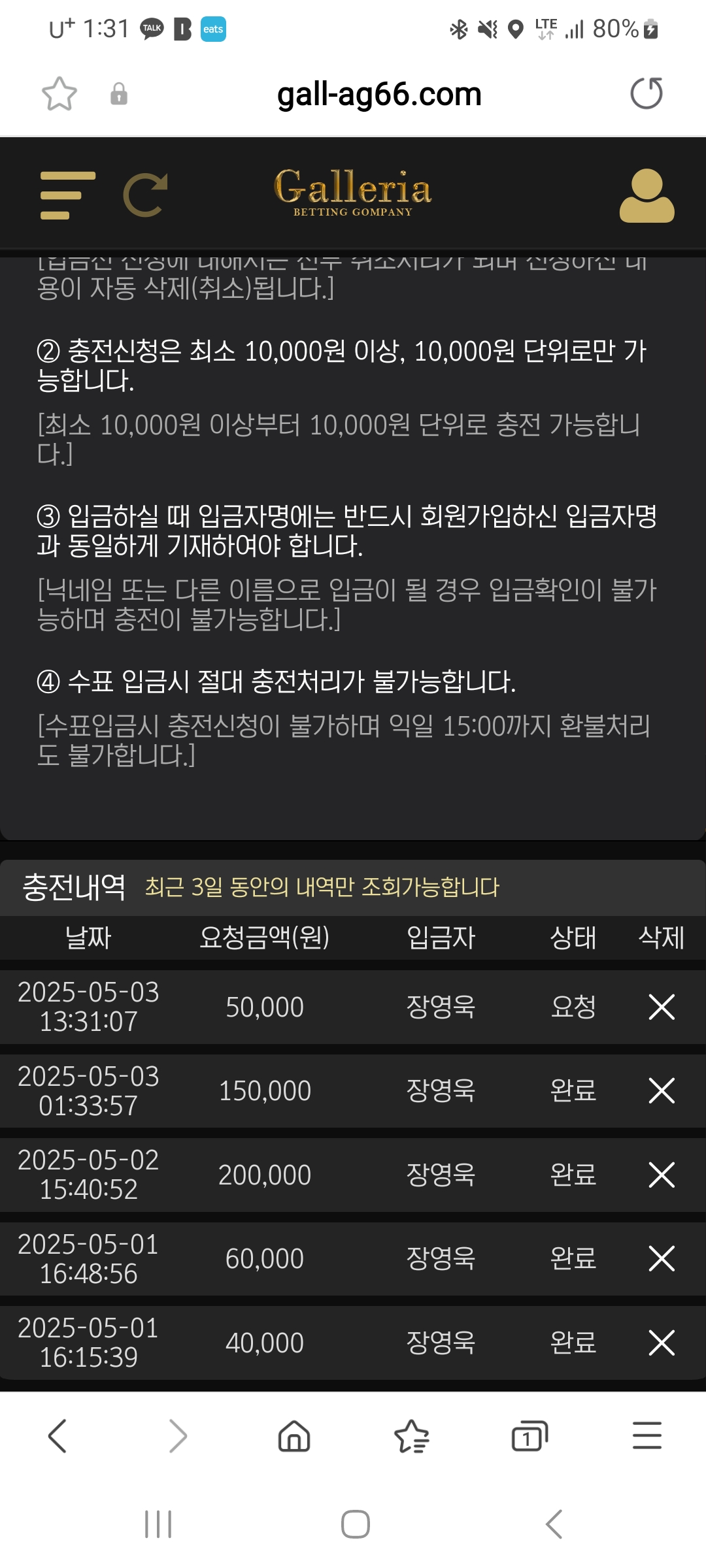Open the user profile icon

(647, 195)
